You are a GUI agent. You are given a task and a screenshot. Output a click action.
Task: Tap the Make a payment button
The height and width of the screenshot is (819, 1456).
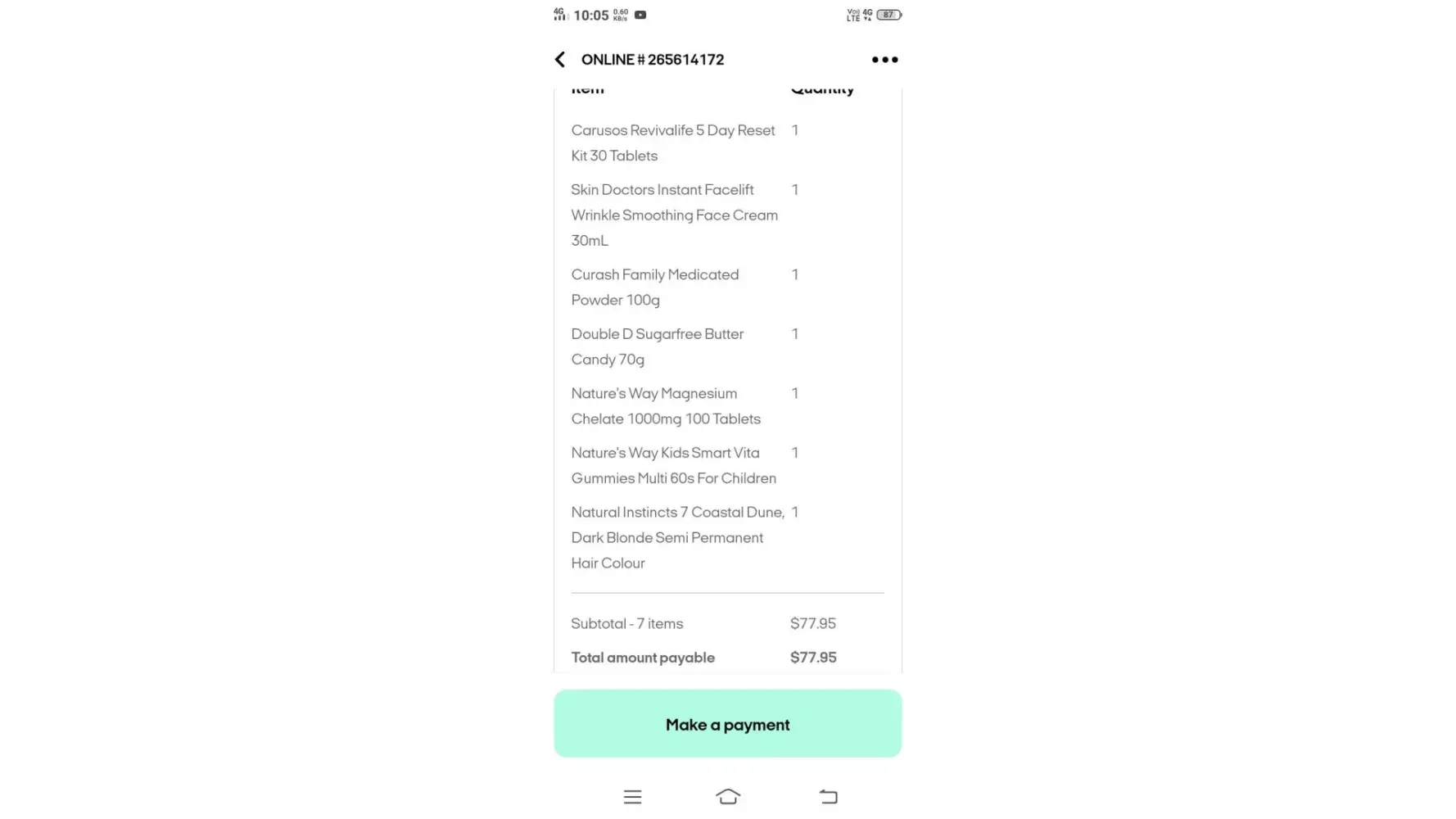pos(727,724)
